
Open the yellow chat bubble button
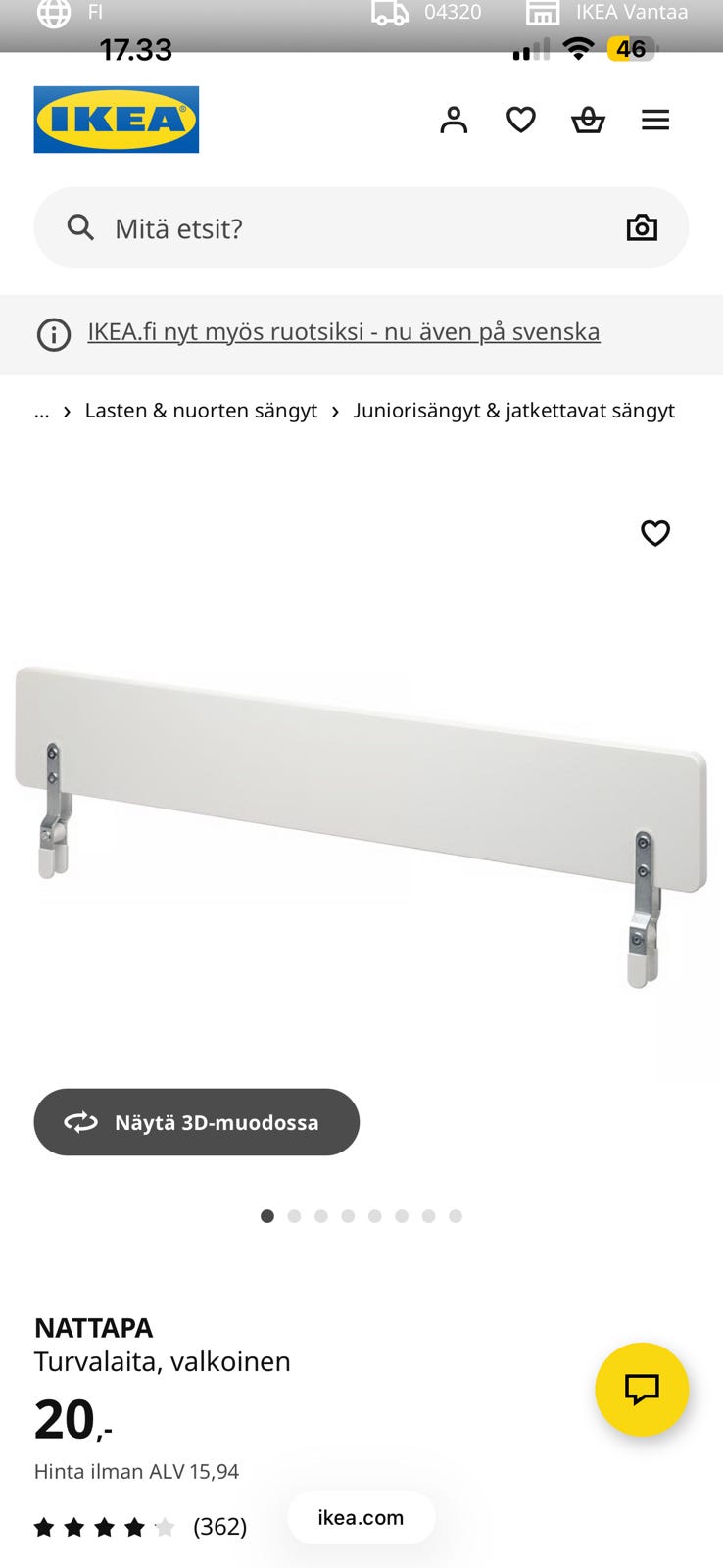642,1389
